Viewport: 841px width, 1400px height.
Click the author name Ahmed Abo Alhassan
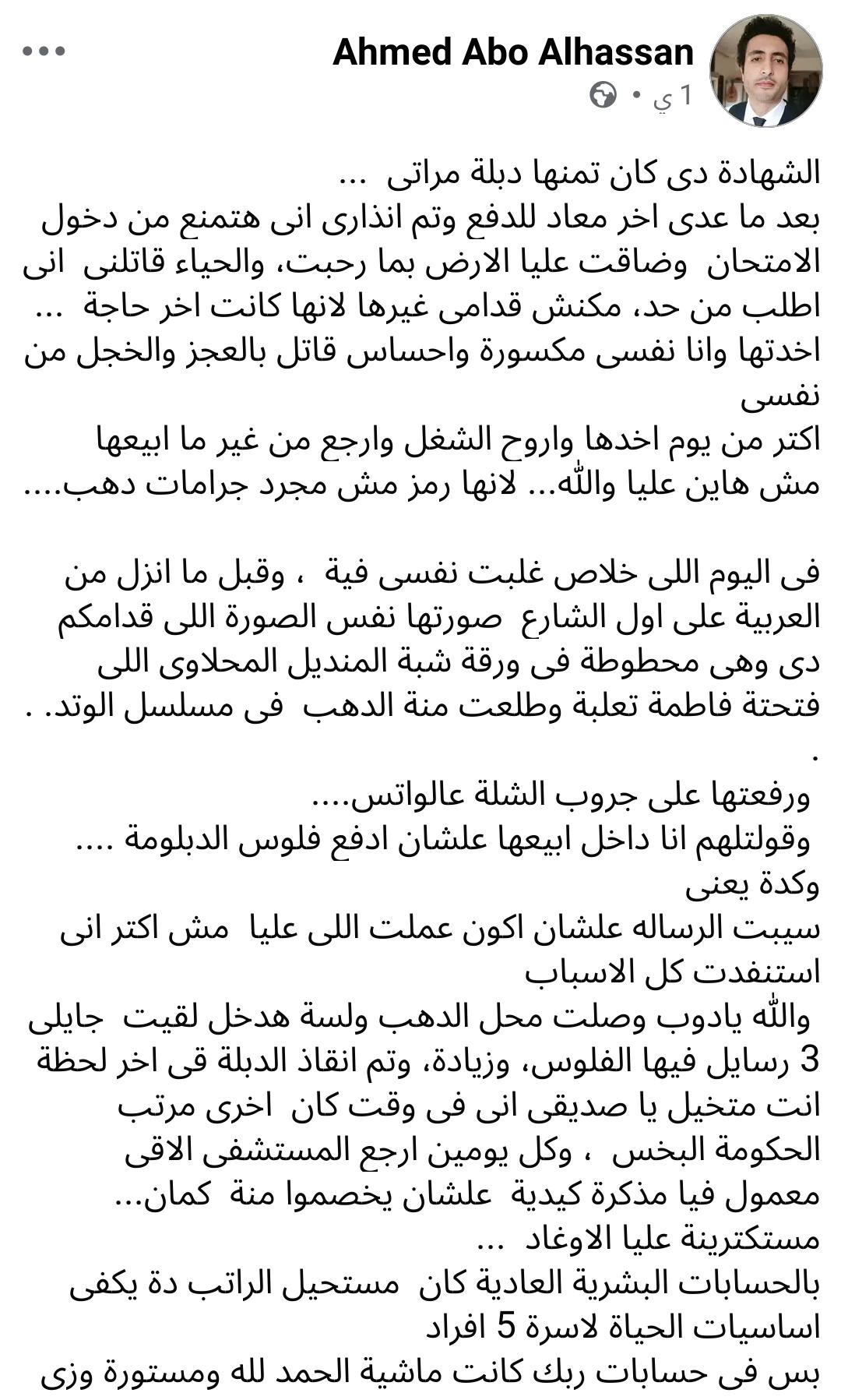pos(512,53)
